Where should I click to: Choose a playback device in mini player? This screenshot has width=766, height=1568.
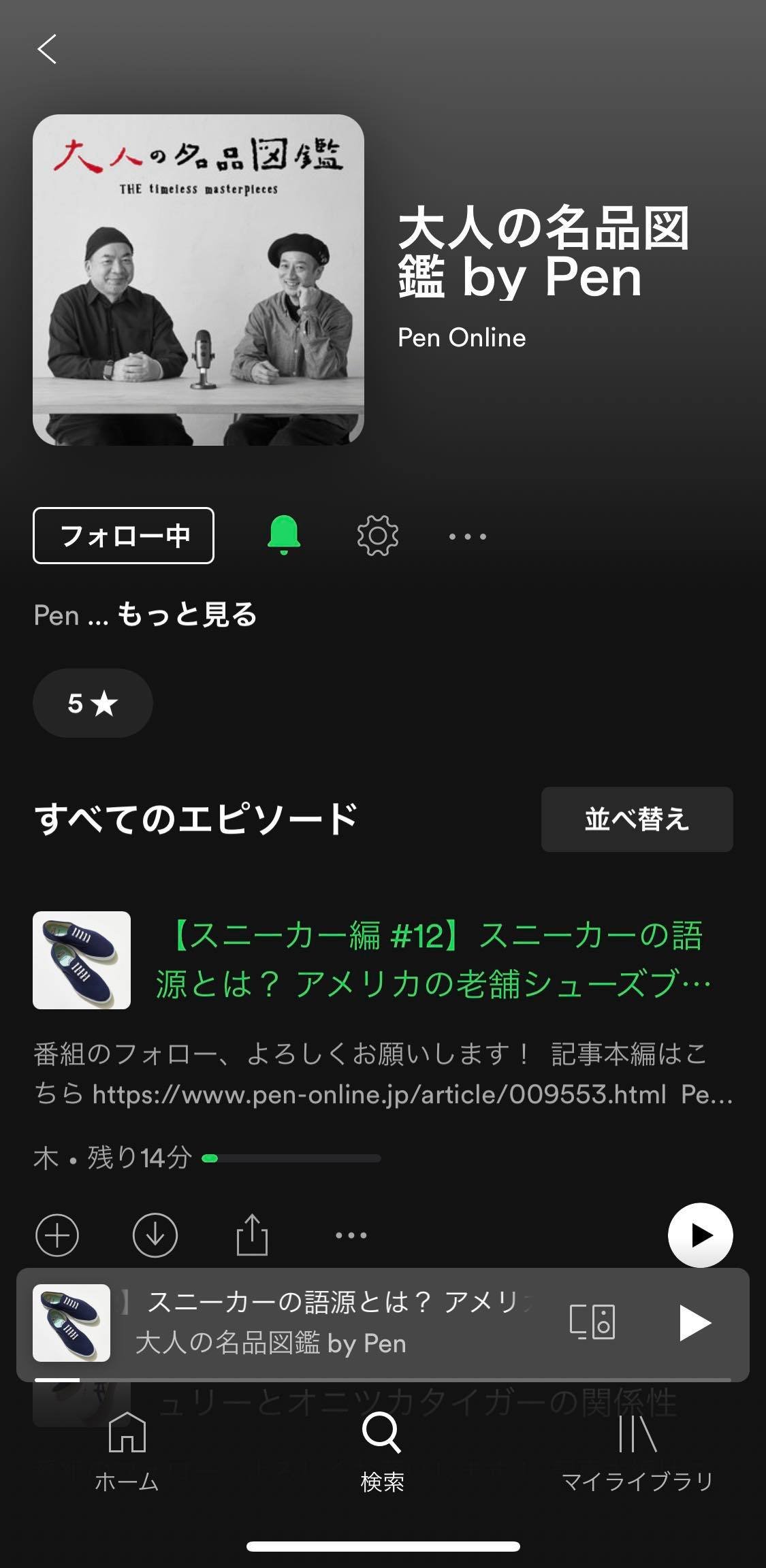pyautogui.click(x=592, y=1322)
